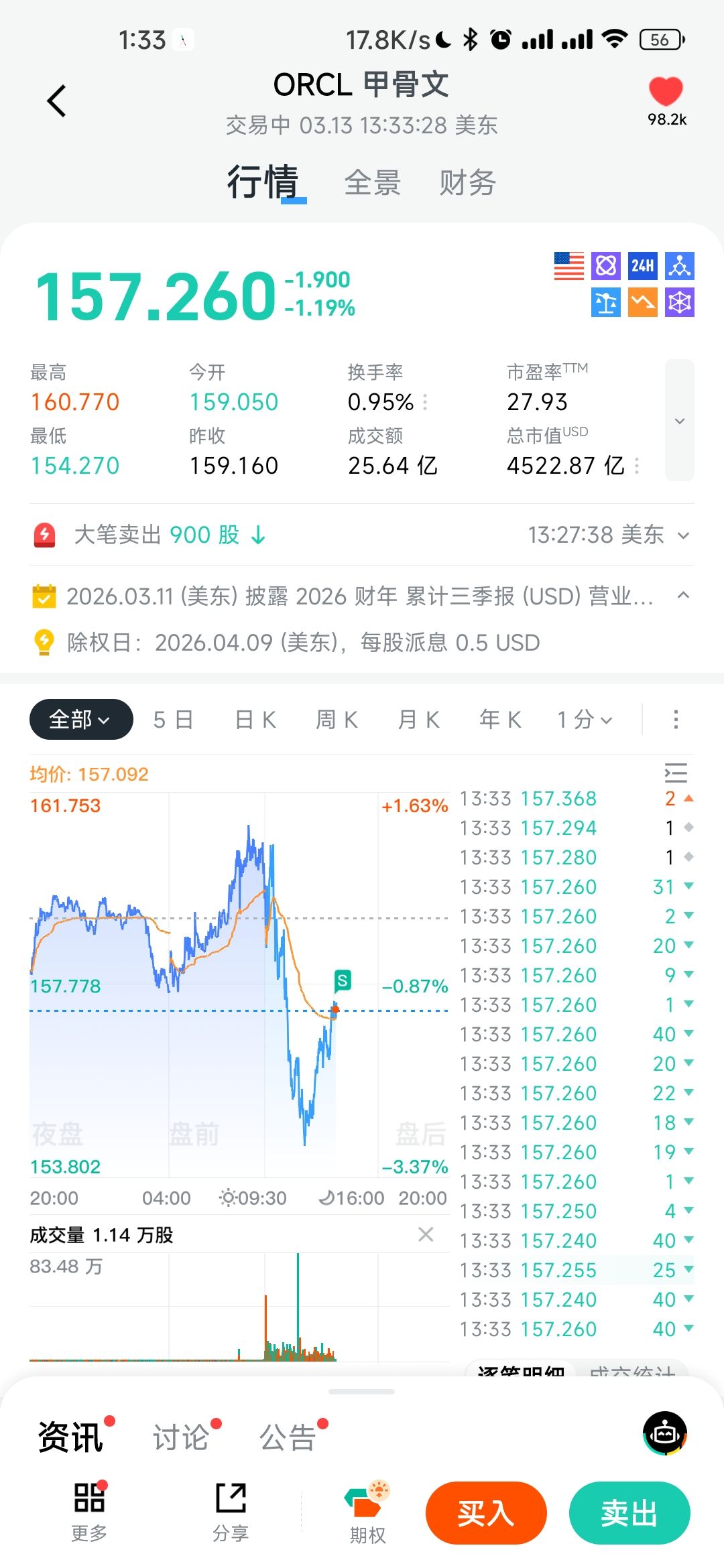Switch to the 全景 tab
This screenshot has width=724, height=1568.
click(x=373, y=183)
